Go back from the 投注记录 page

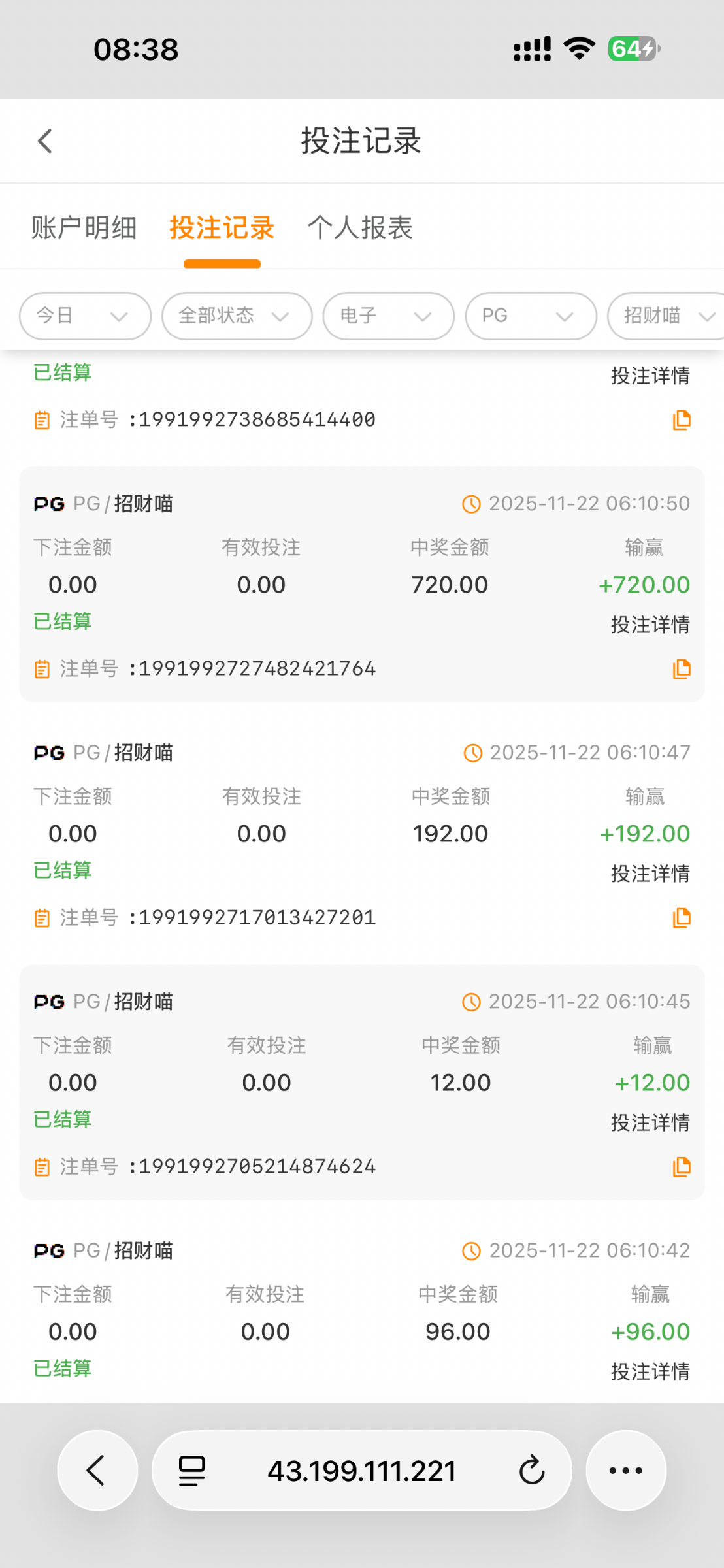tap(44, 140)
